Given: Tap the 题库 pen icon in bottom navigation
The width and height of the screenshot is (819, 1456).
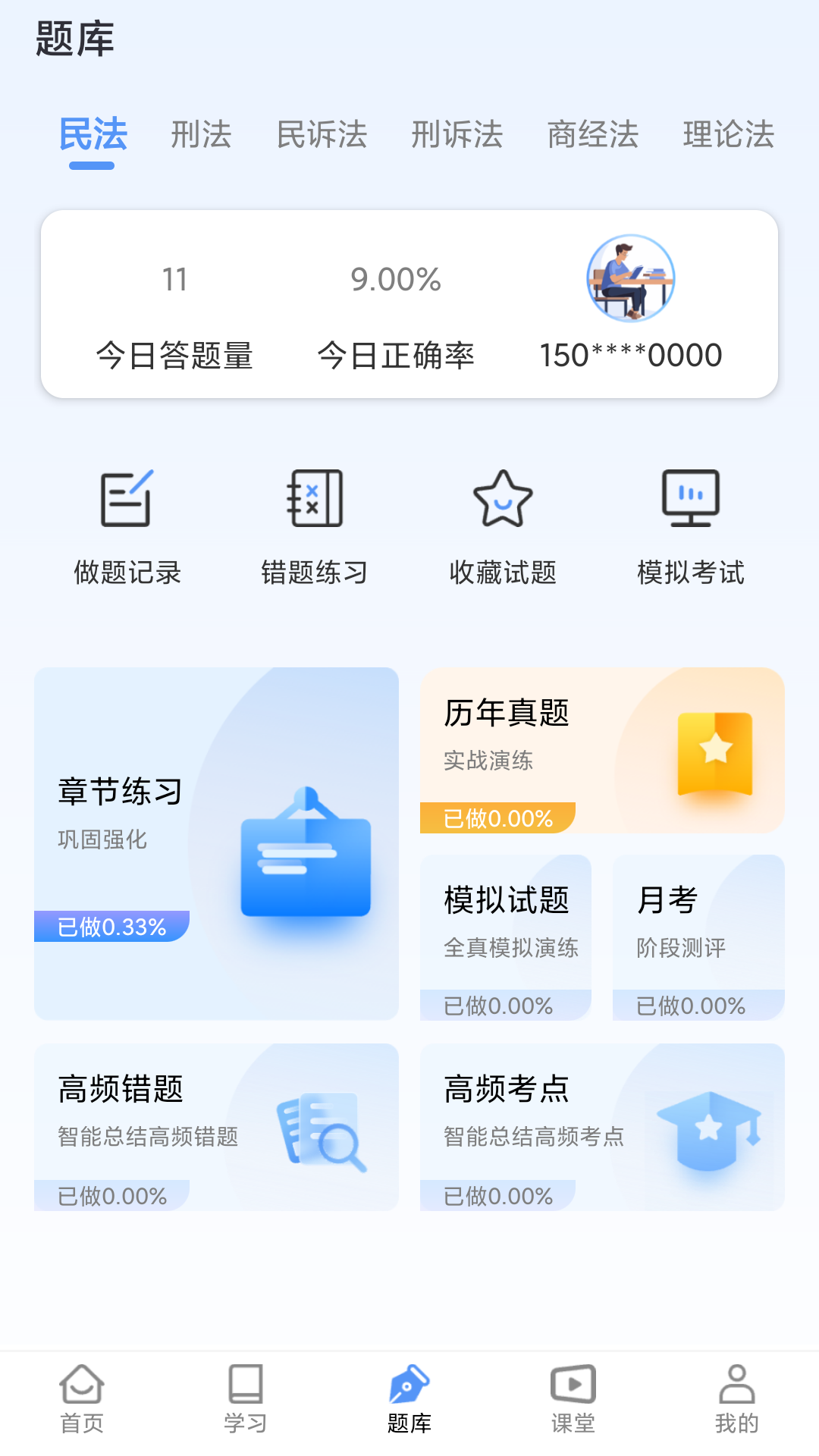Looking at the screenshot, I should [409, 1385].
